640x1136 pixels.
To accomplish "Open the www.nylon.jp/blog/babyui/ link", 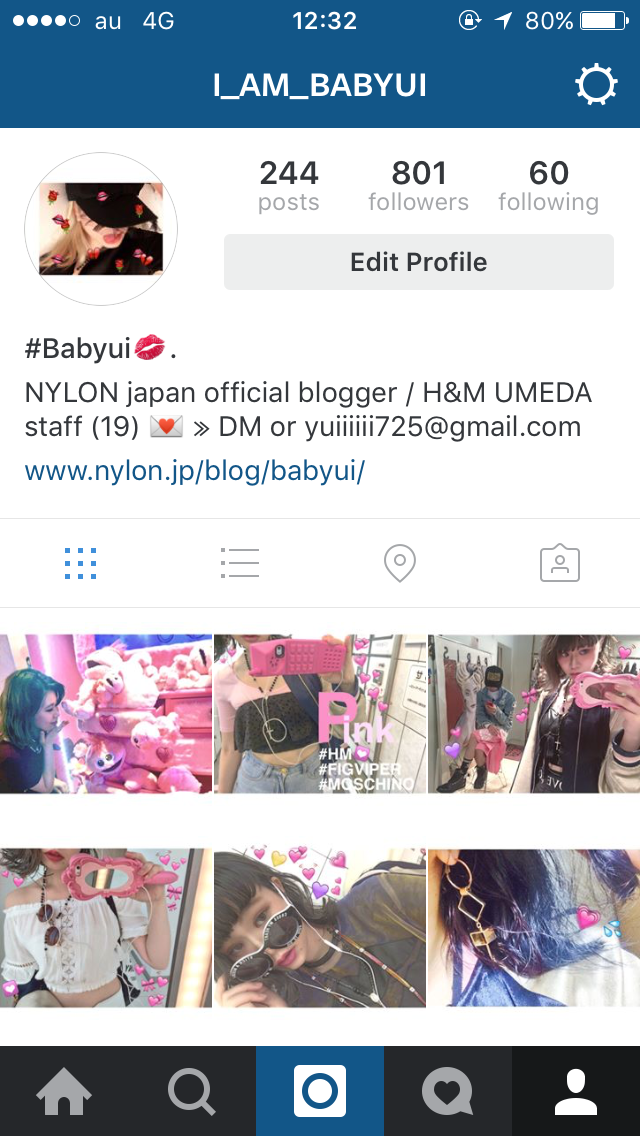I will tap(194, 471).
